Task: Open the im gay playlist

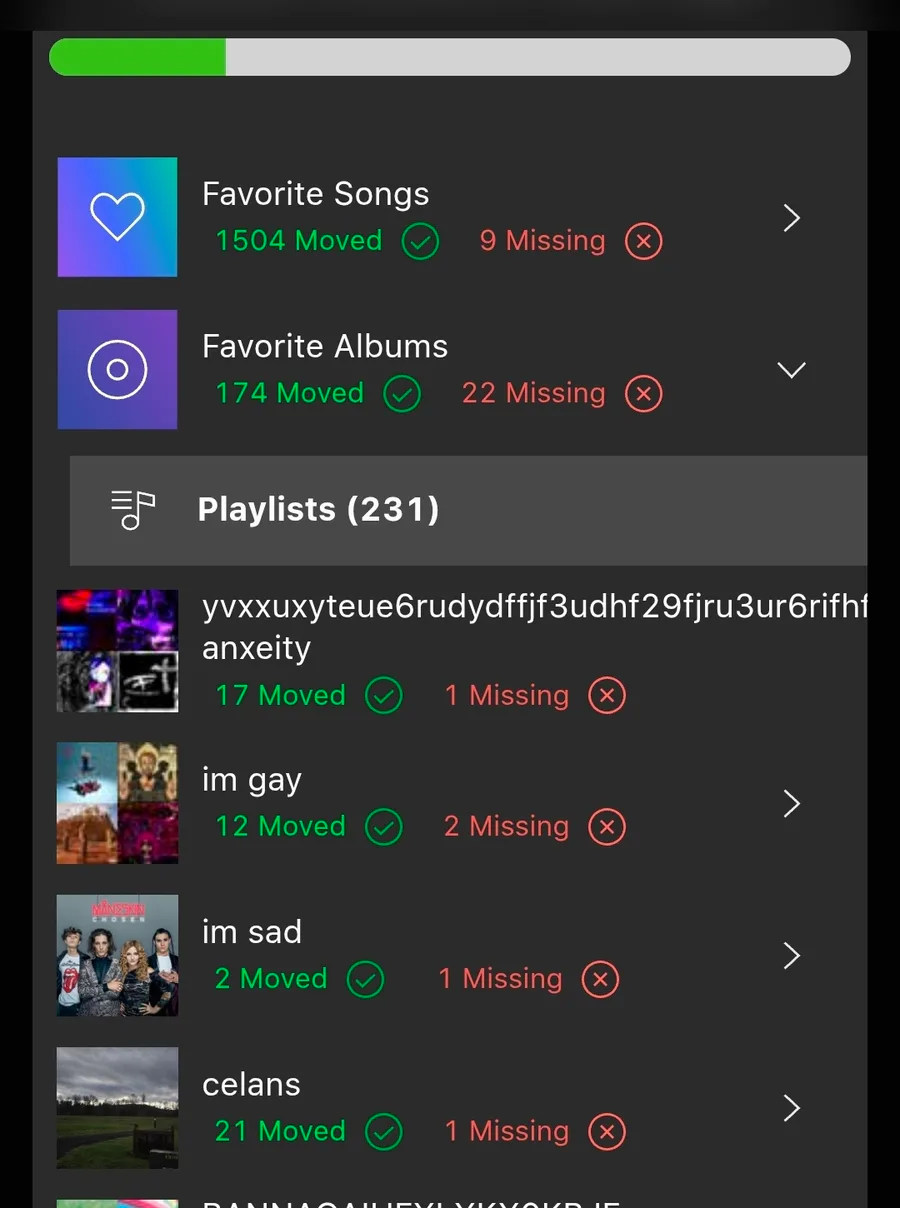Action: tap(791, 803)
